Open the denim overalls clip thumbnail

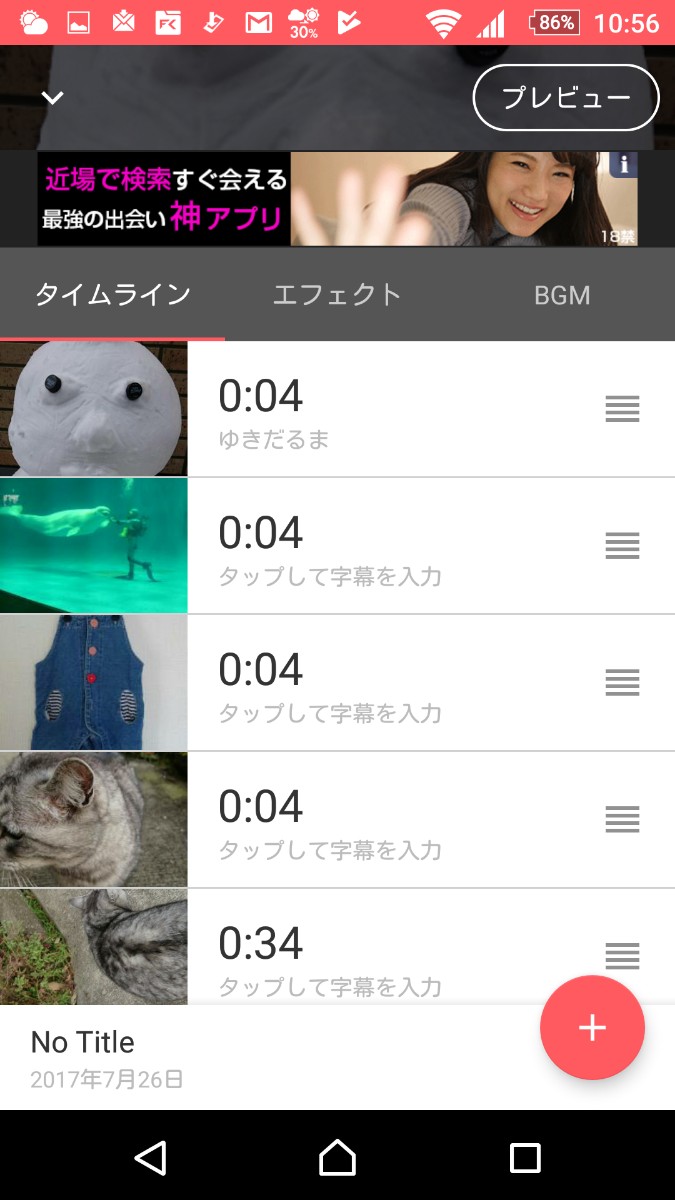click(x=93, y=682)
